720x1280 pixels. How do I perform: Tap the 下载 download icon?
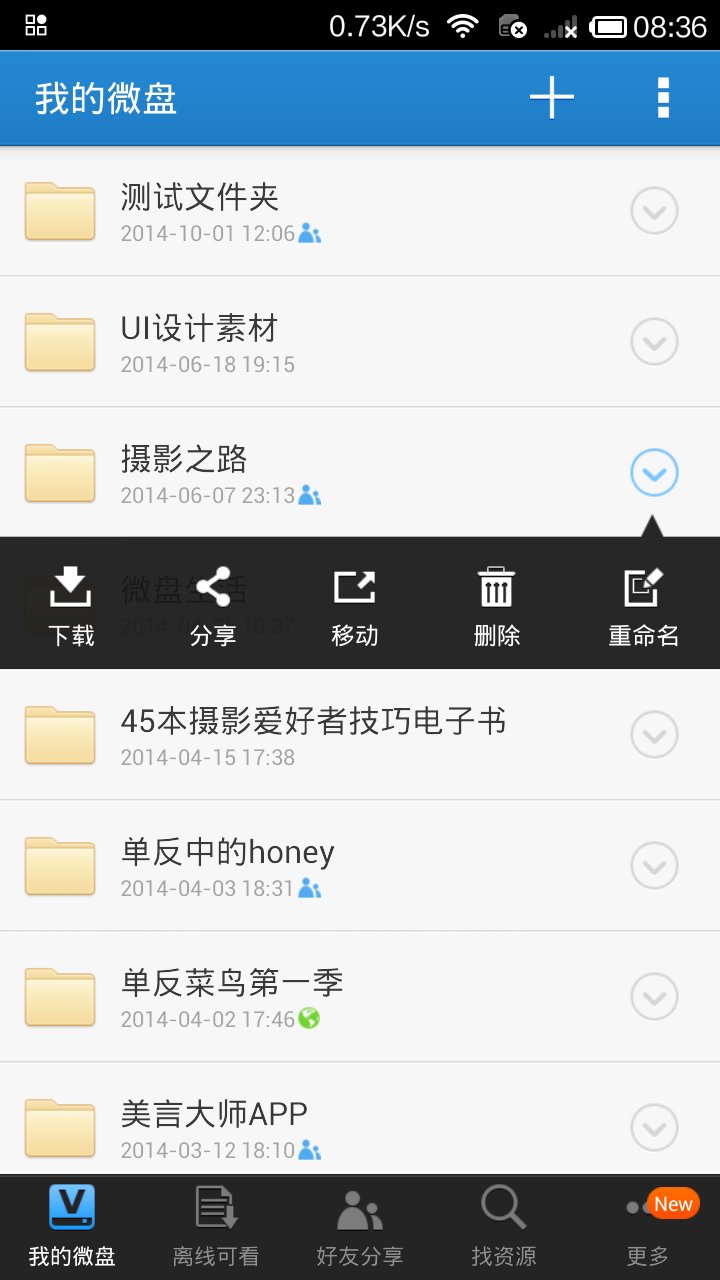point(68,602)
